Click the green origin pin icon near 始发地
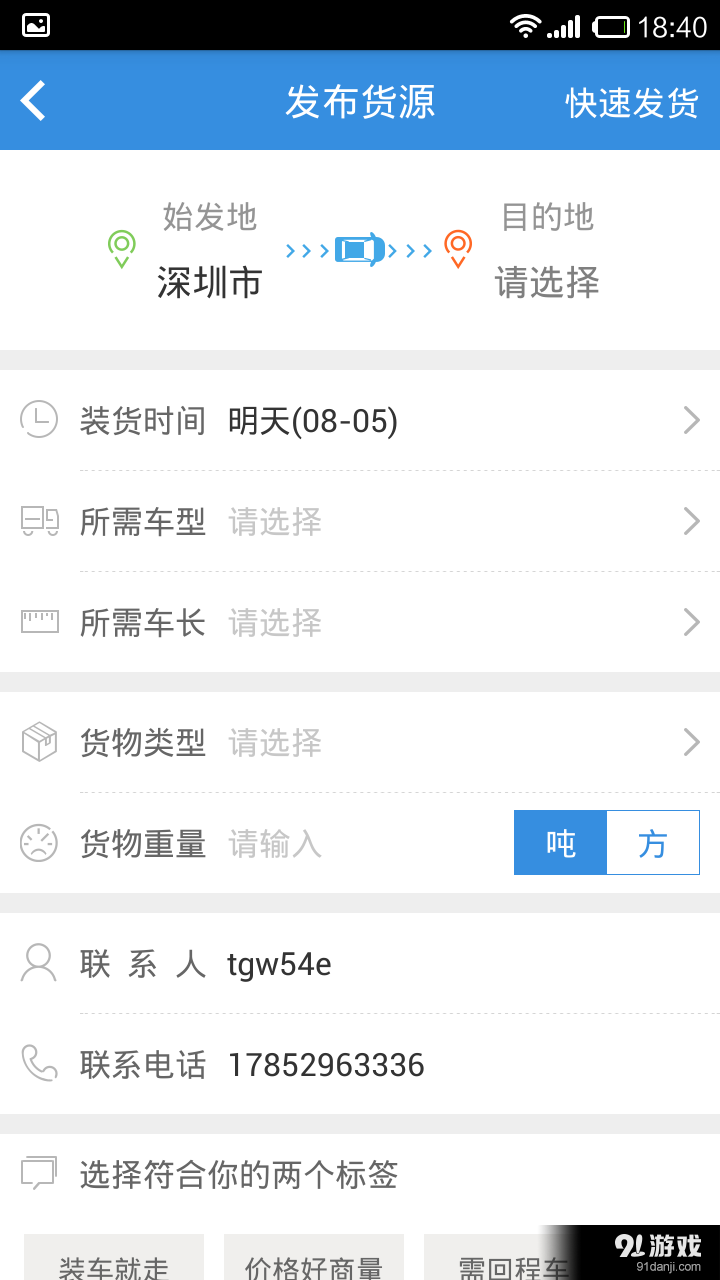 click(120, 248)
